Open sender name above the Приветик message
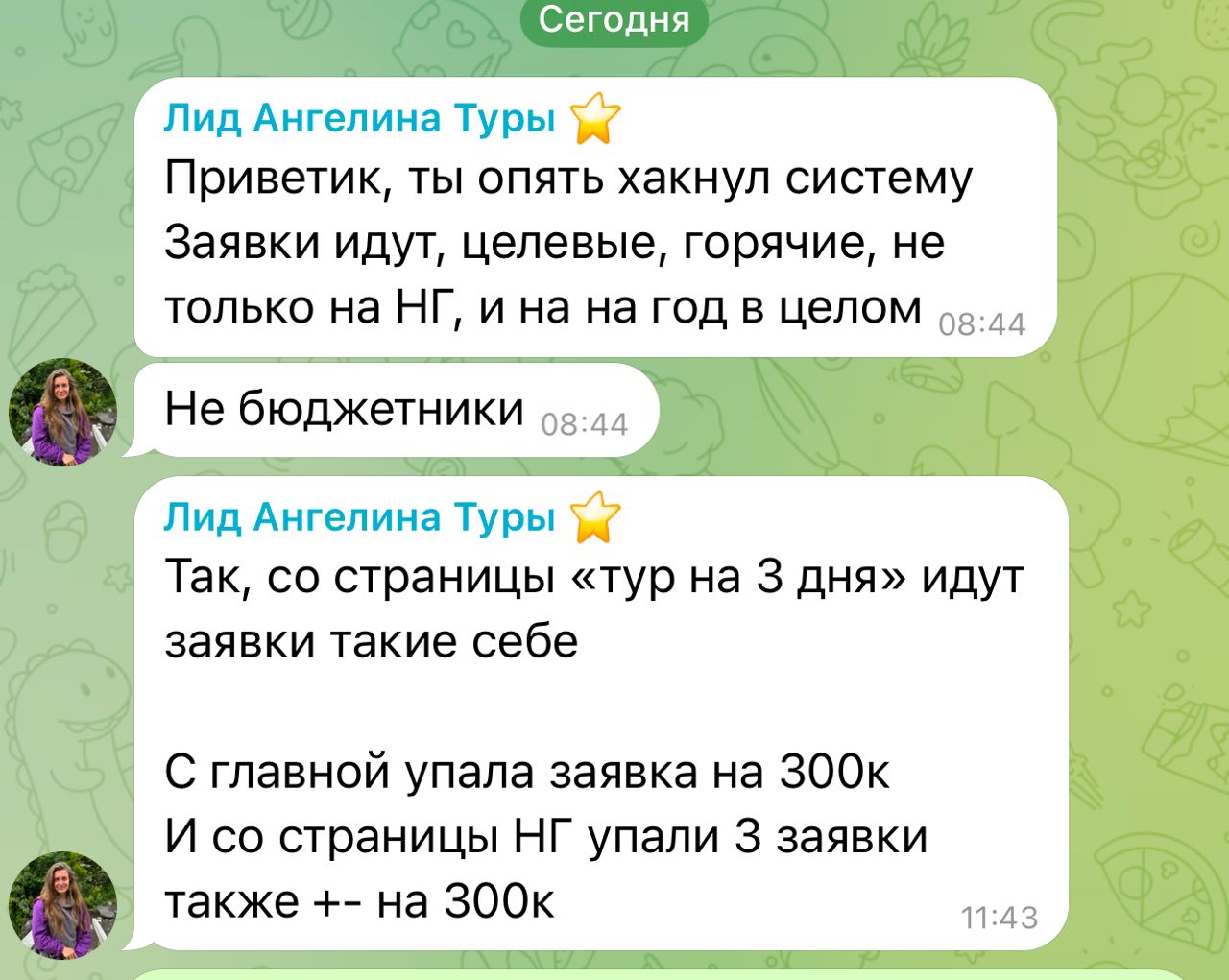The width and height of the screenshot is (1229, 980). 360,118
